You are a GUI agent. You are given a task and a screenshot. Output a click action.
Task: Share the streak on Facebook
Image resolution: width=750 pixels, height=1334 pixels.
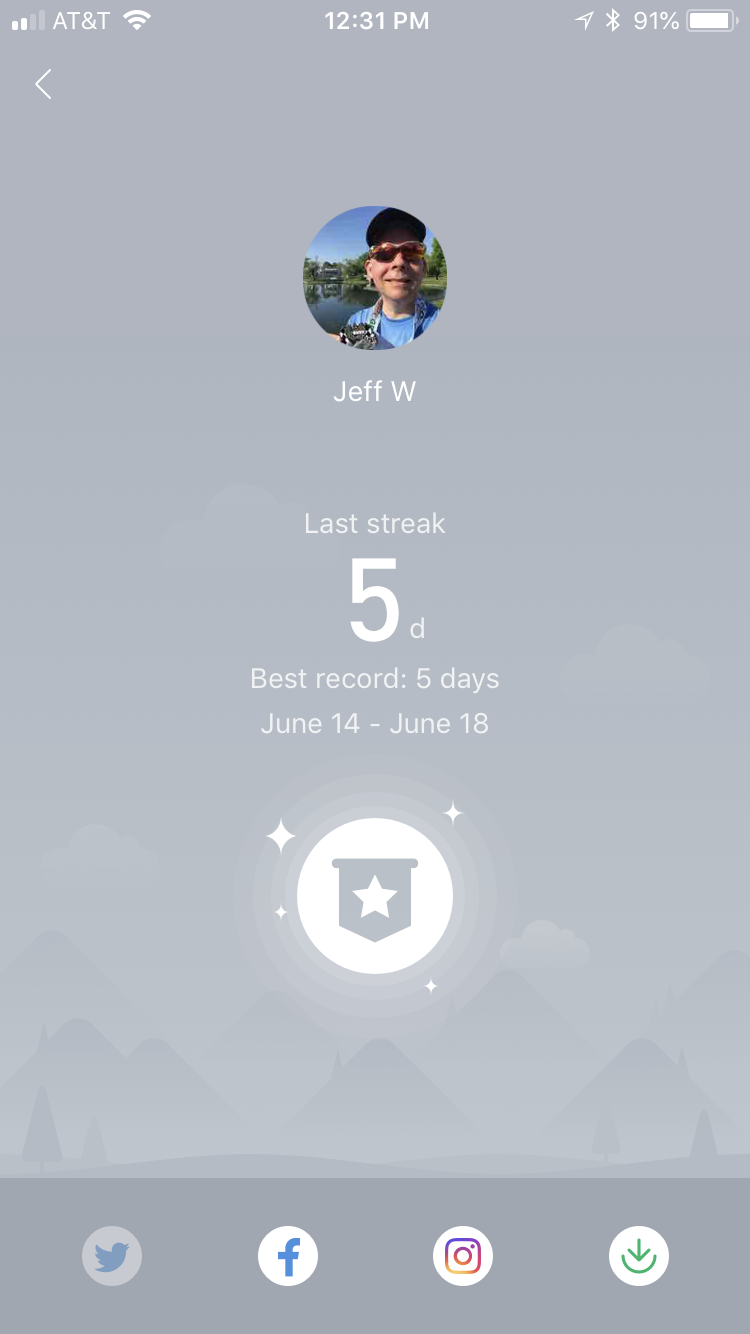coord(288,1256)
